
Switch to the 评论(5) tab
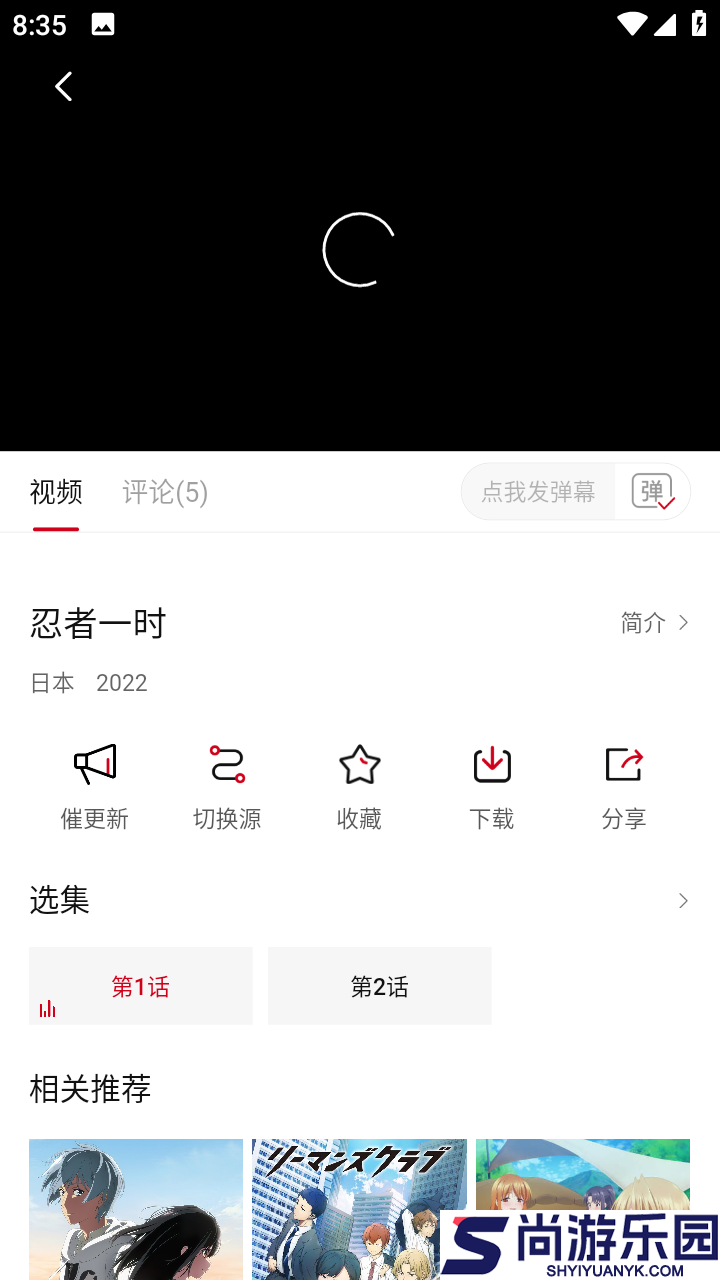(164, 492)
